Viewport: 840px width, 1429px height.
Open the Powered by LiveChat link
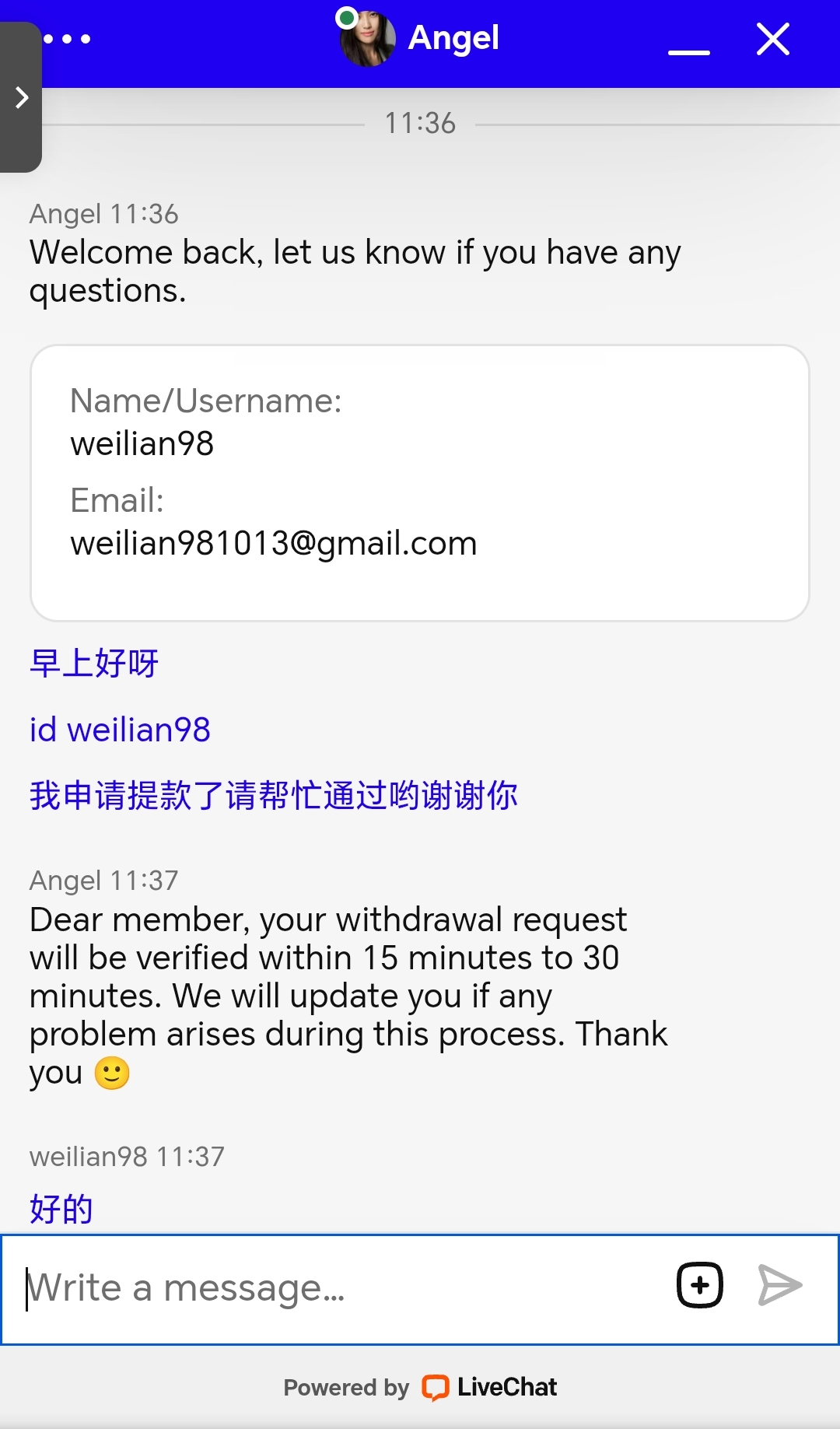(x=420, y=1387)
